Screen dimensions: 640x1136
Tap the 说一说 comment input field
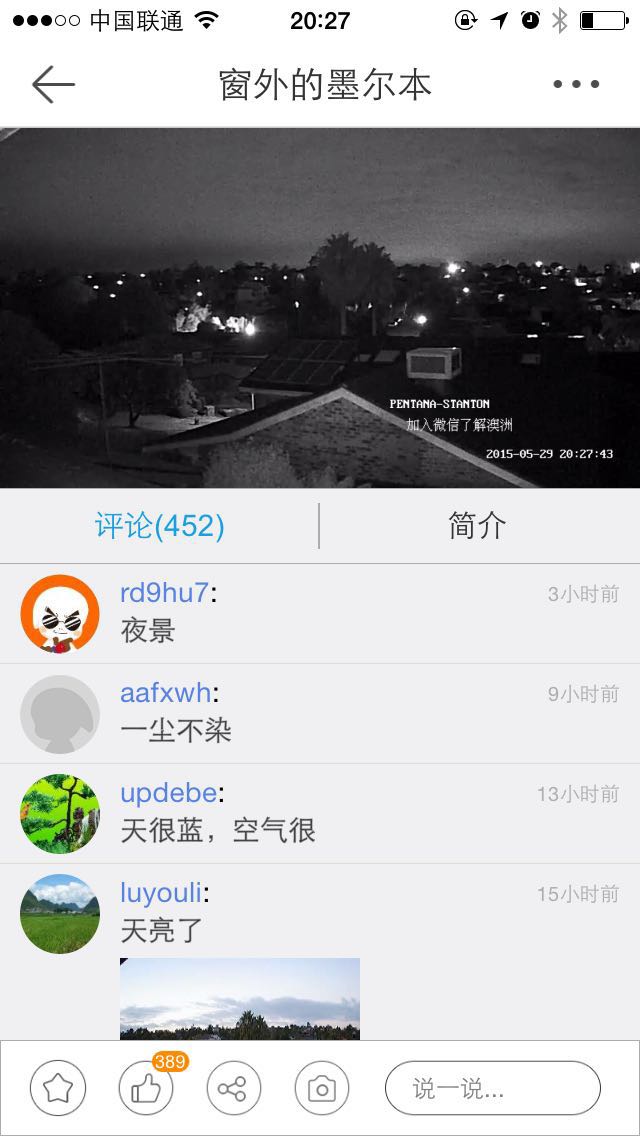pyautogui.click(x=493, y=1088)
